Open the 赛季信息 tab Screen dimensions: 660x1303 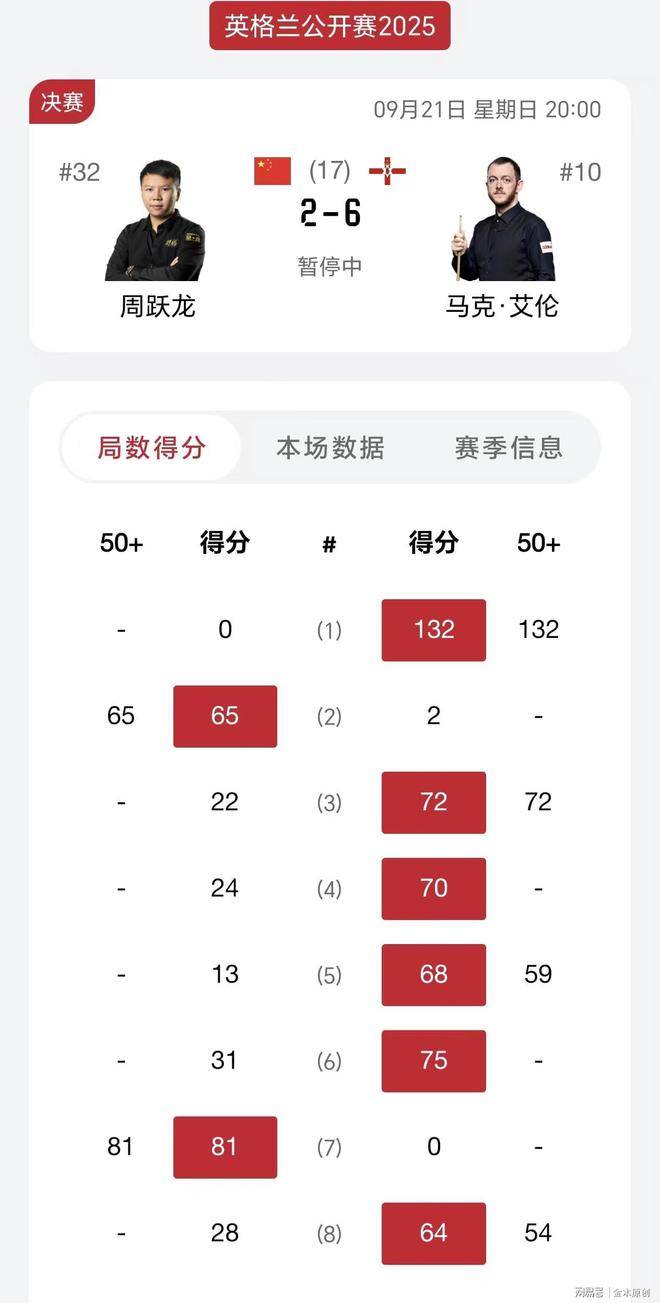508,448
